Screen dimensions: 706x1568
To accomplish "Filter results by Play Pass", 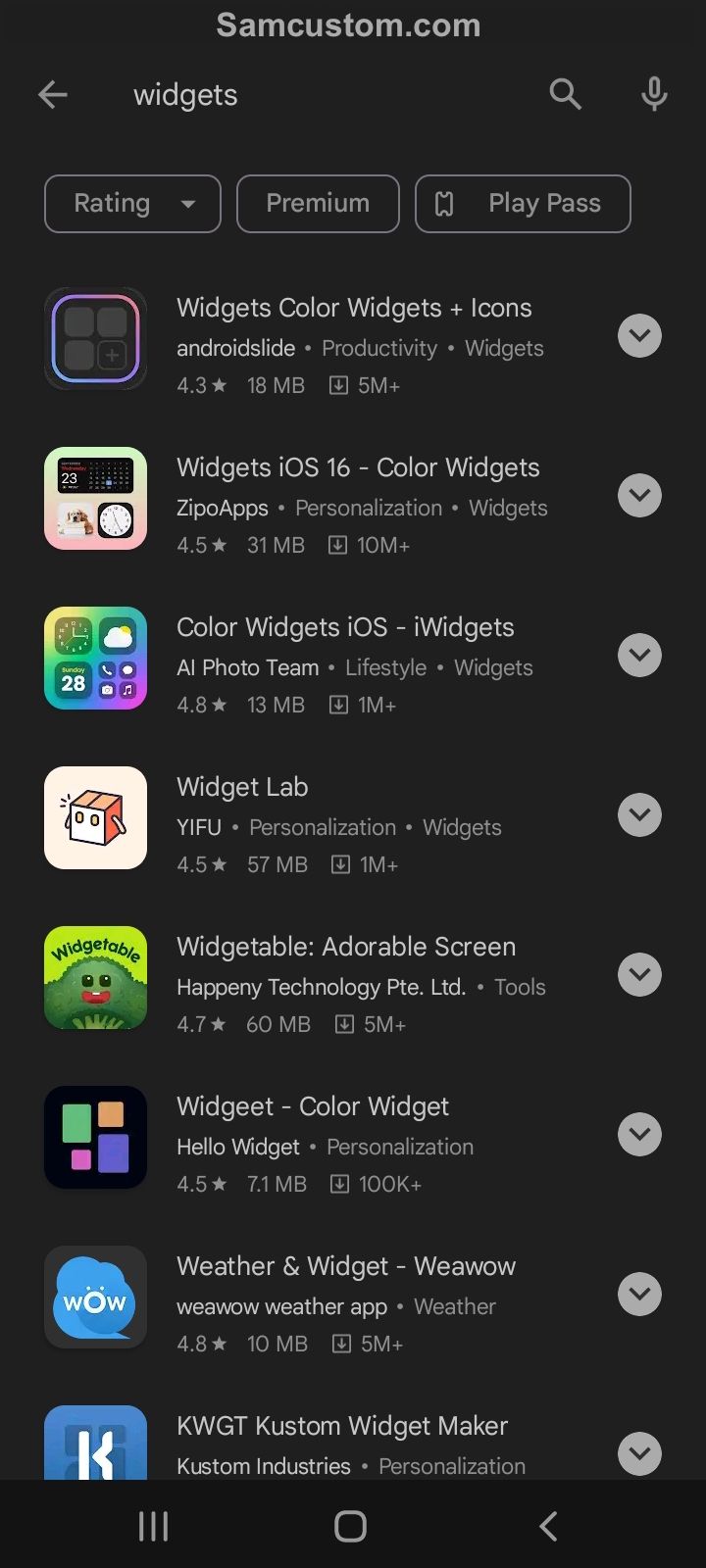I will click(x=523, y=204).
